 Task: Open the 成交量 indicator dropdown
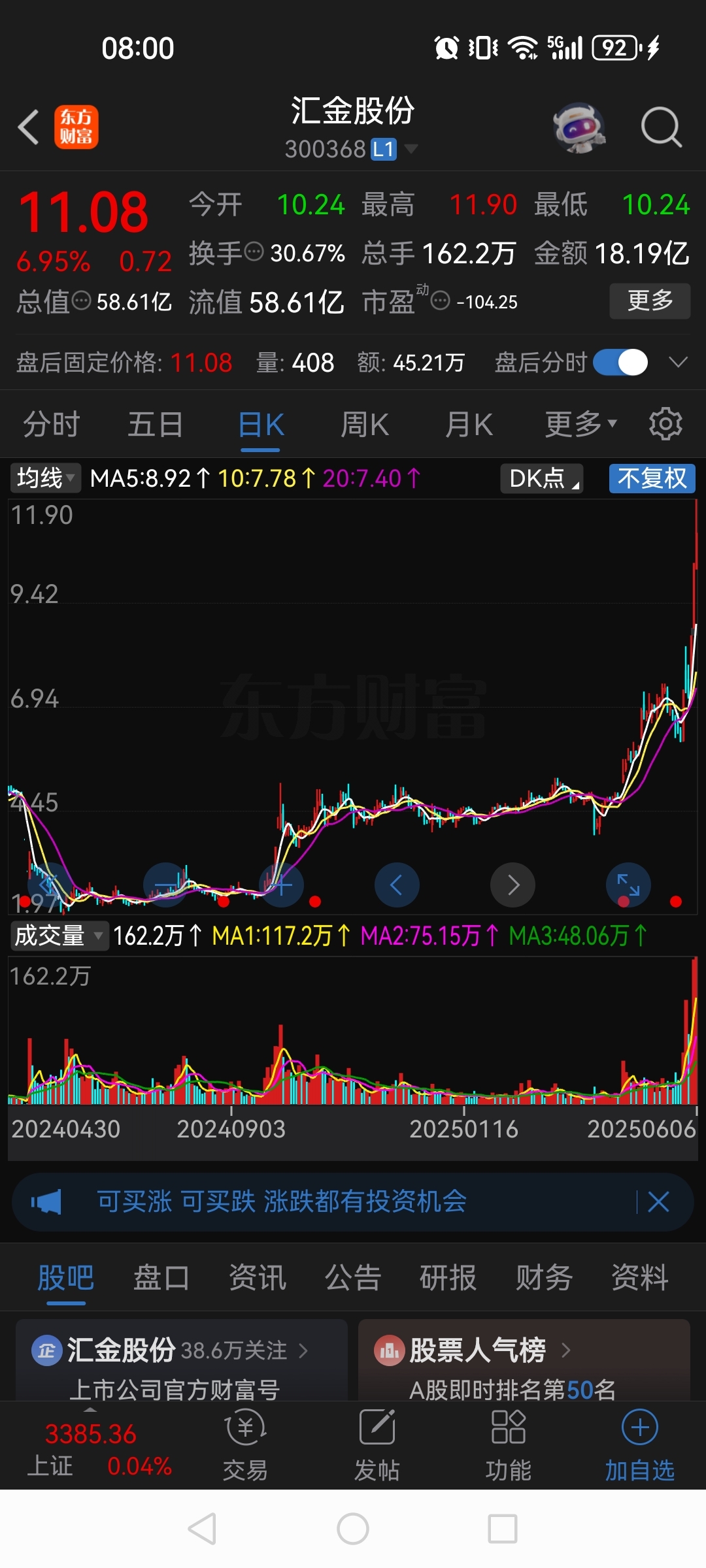point(58,936)
